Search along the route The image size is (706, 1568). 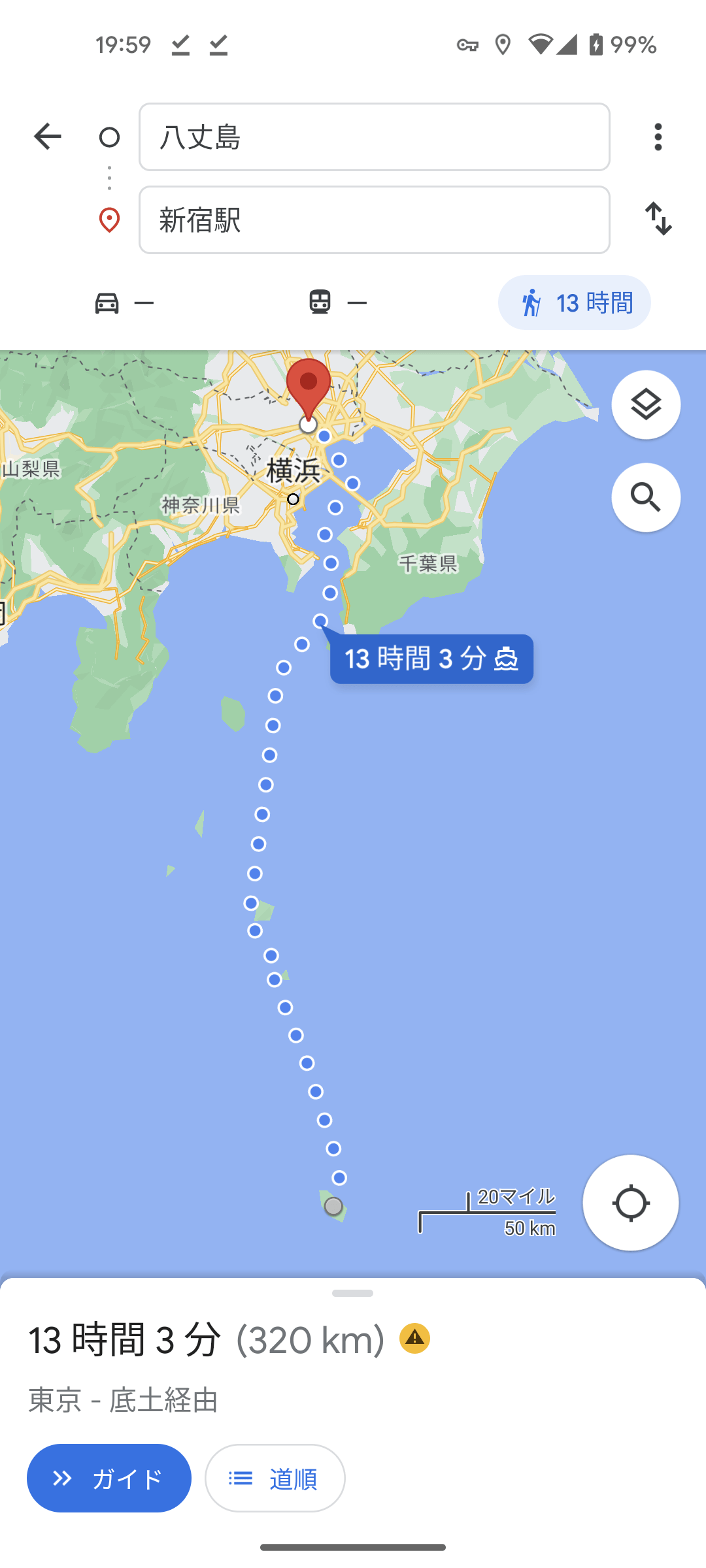coord(646,498)
